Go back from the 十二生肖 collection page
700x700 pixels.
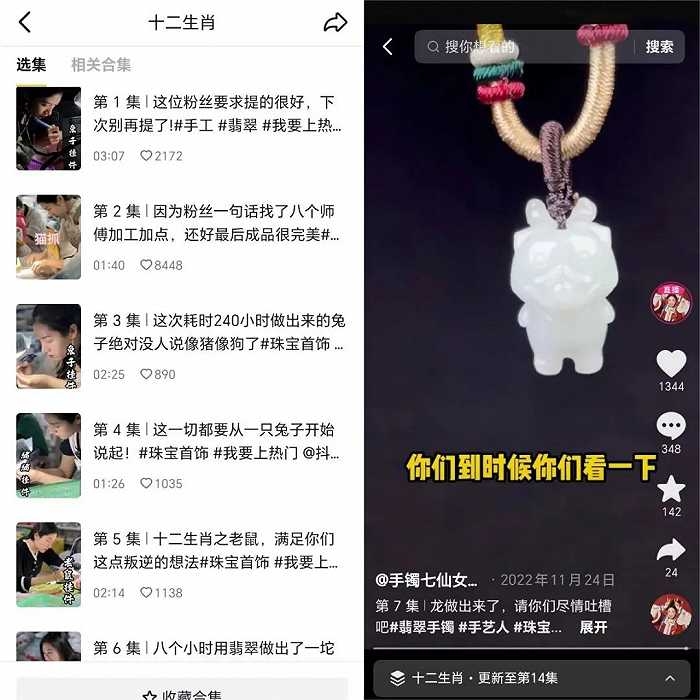(x=25, y=22)
